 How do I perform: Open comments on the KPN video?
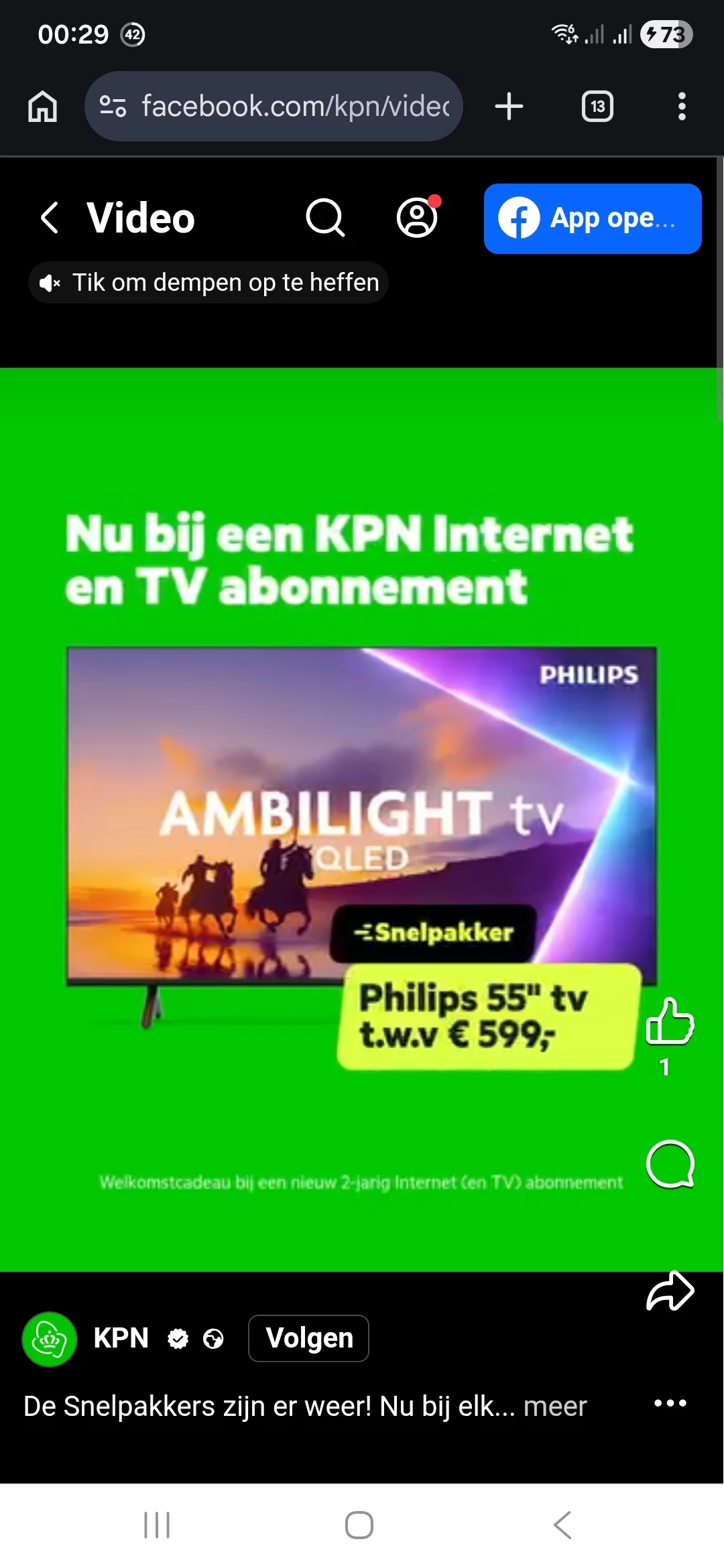coord(669,1164)
